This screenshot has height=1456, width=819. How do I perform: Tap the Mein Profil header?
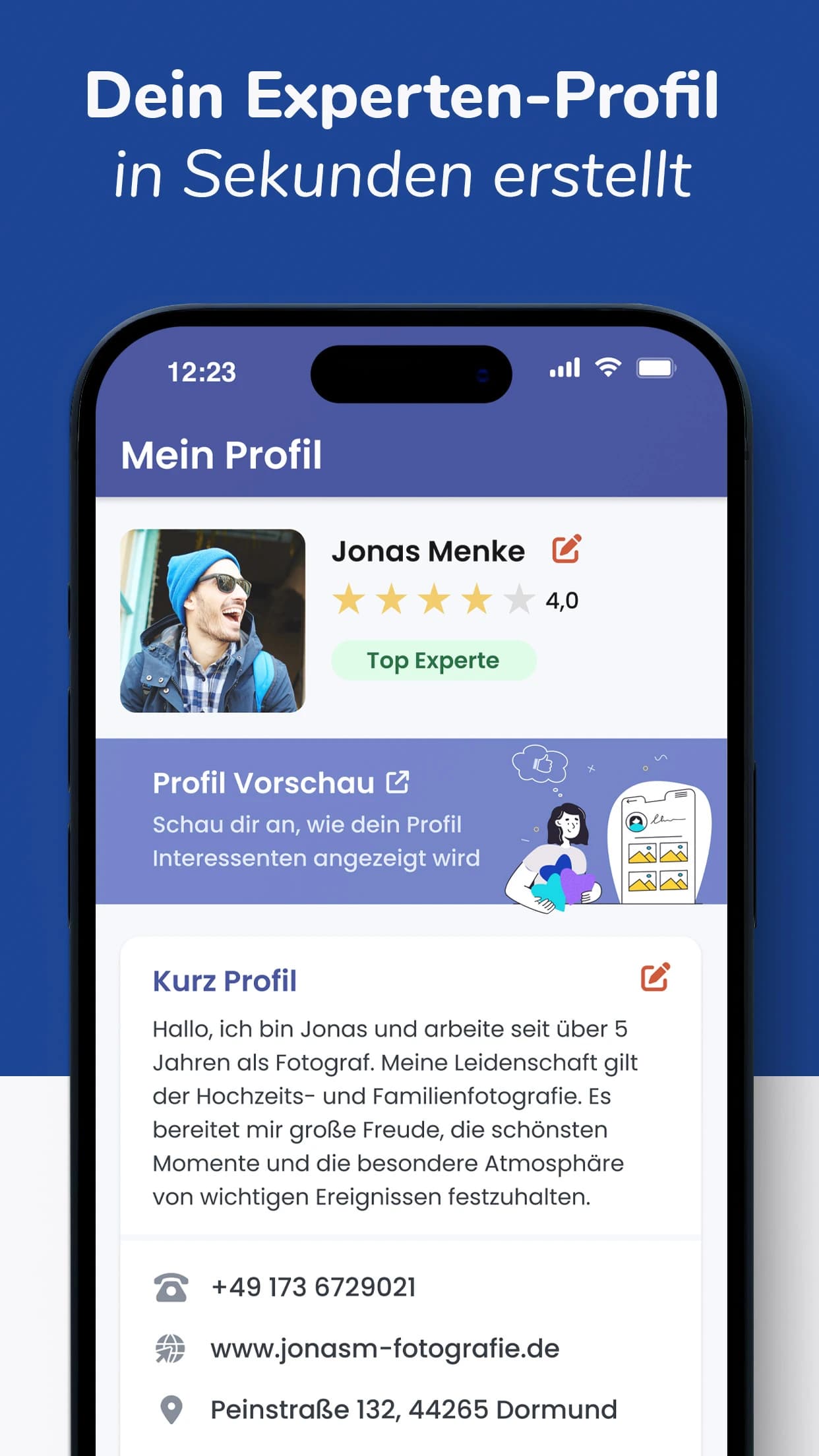point(221,454)
